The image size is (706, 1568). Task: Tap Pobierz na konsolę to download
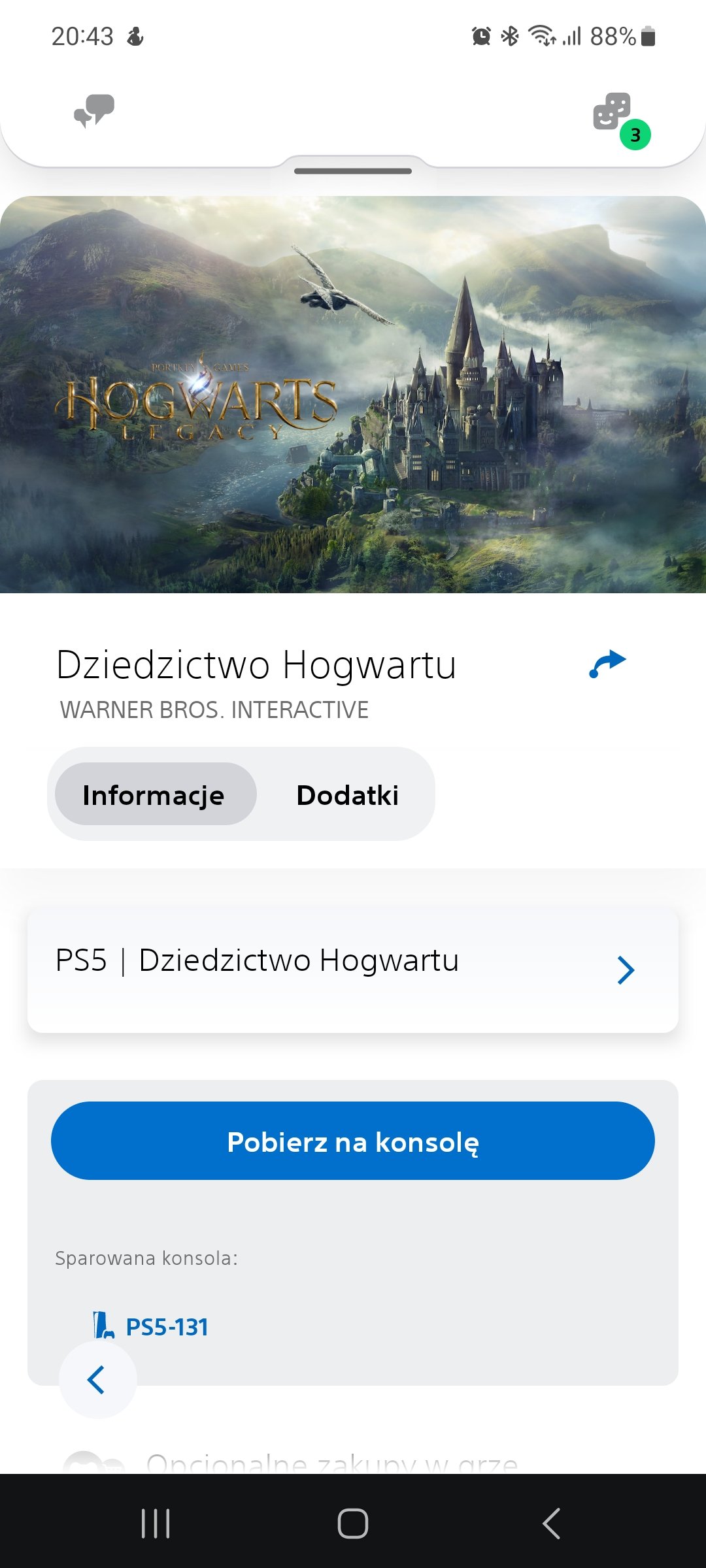[x=353, y=1141]
